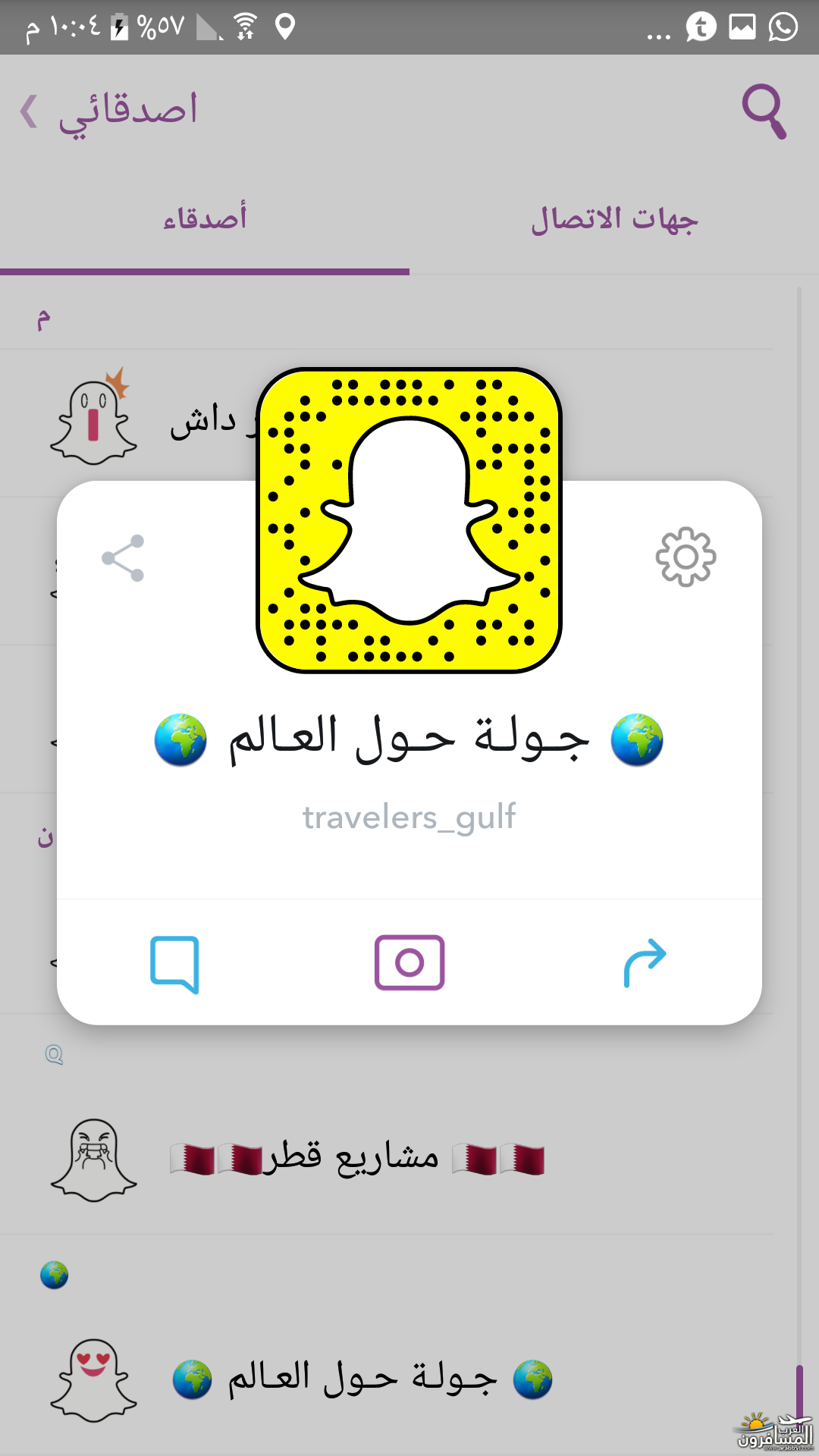Switch to the جهات الاتصال tab
Screen dimensions: 819x1456
coord(614,219)
